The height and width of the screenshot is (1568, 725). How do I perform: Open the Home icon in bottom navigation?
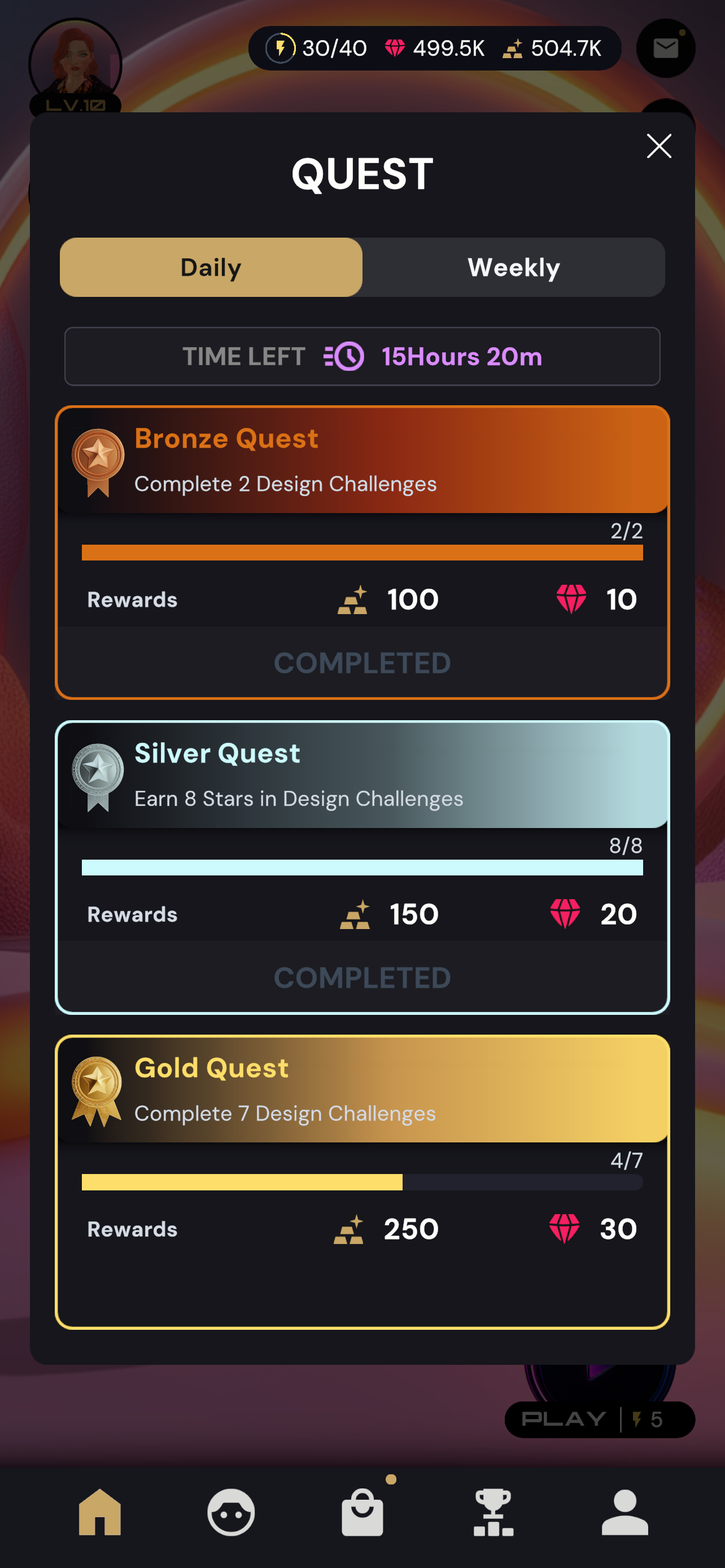point(99,1512)
